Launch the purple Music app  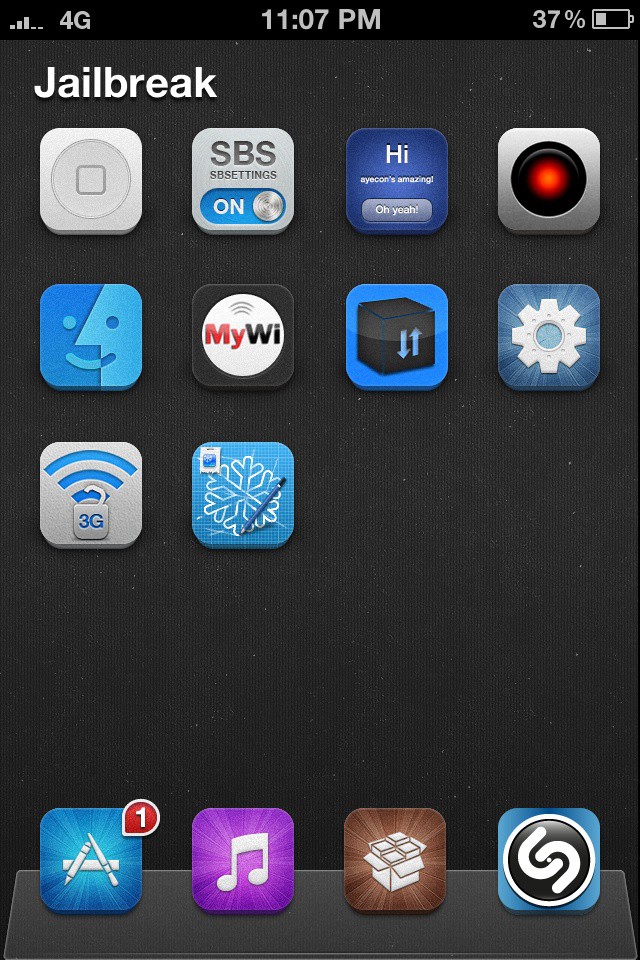(x=243, y=860)
